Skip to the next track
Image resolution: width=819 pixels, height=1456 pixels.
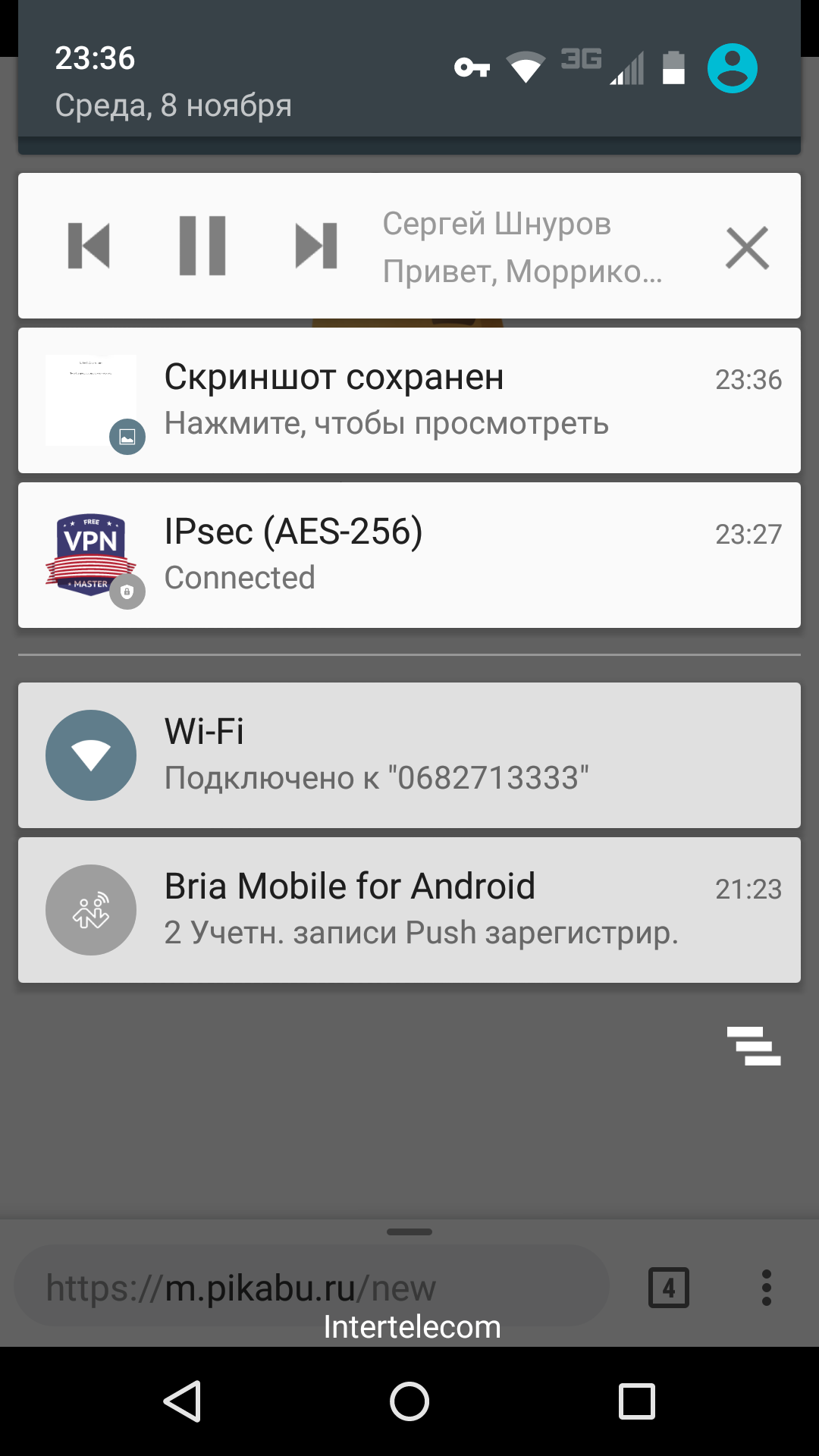pyautogui.click(x=315, y=246)
